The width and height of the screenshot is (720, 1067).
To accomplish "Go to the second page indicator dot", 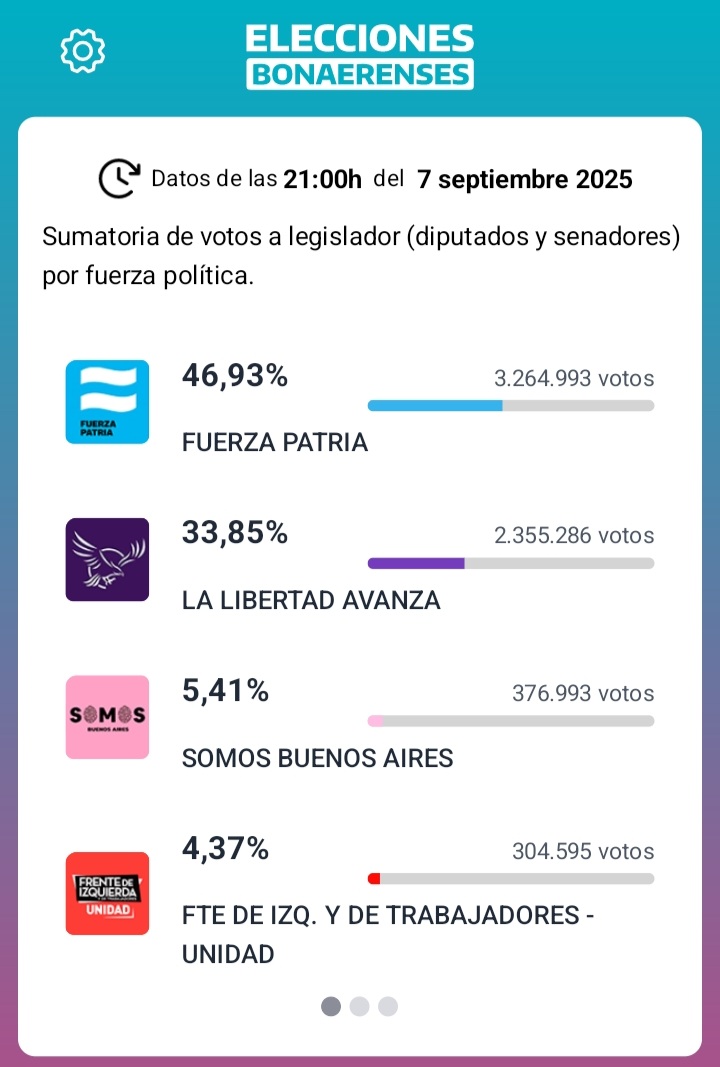I will (360, 1006).
